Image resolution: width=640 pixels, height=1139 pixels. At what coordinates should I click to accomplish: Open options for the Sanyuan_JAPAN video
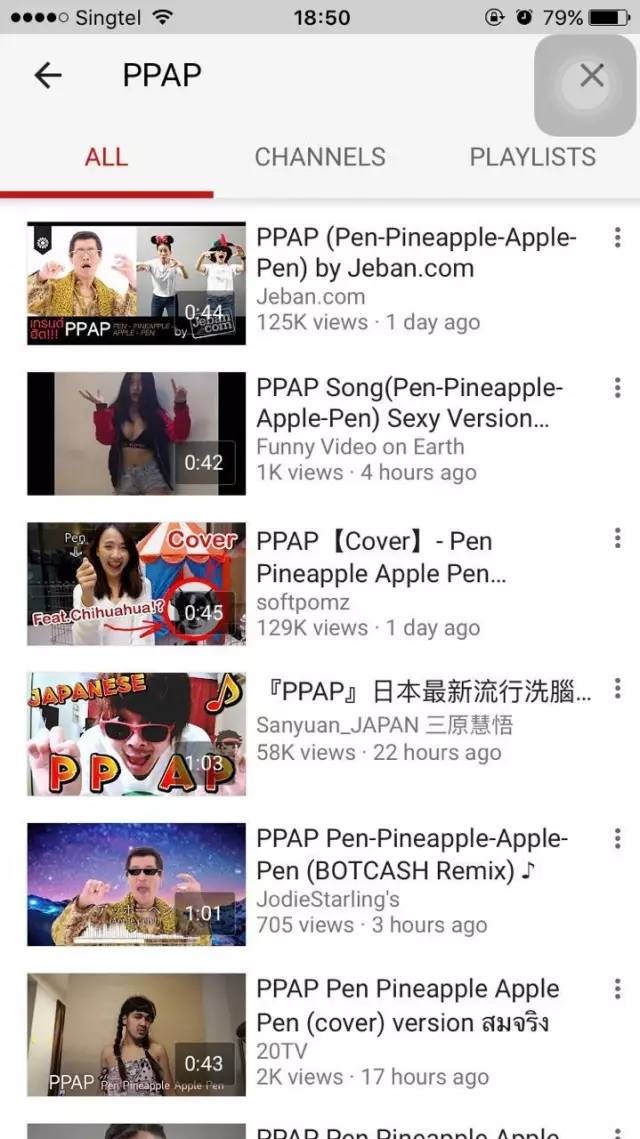pos(617,689)
